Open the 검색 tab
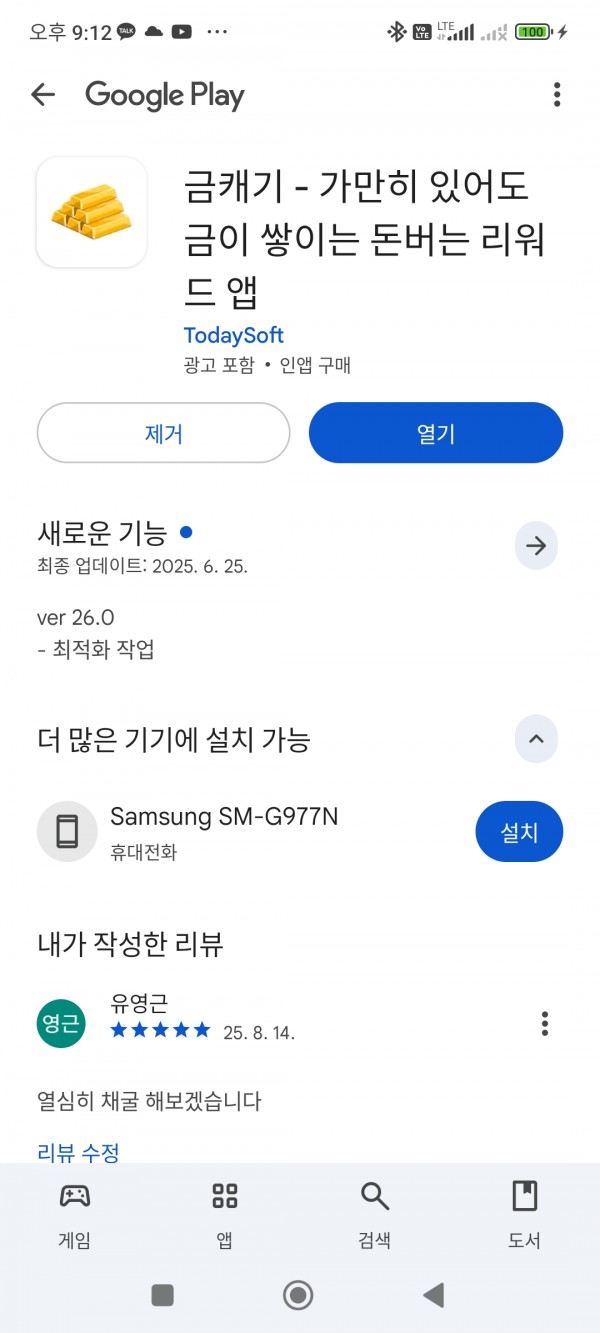Viewport: 600px width, 1333px height. [375, 1215]
